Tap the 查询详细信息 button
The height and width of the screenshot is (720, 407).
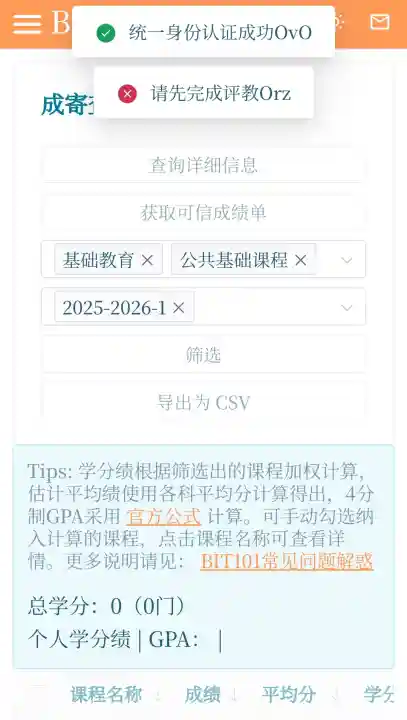[x=204, y=165]
